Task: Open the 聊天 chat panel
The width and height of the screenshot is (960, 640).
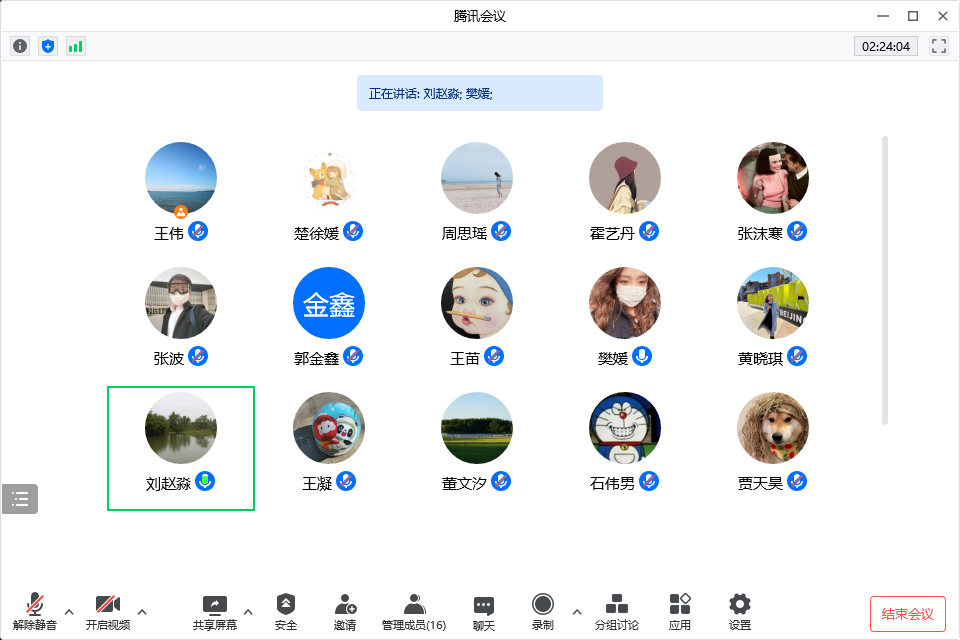Action: 484,610
